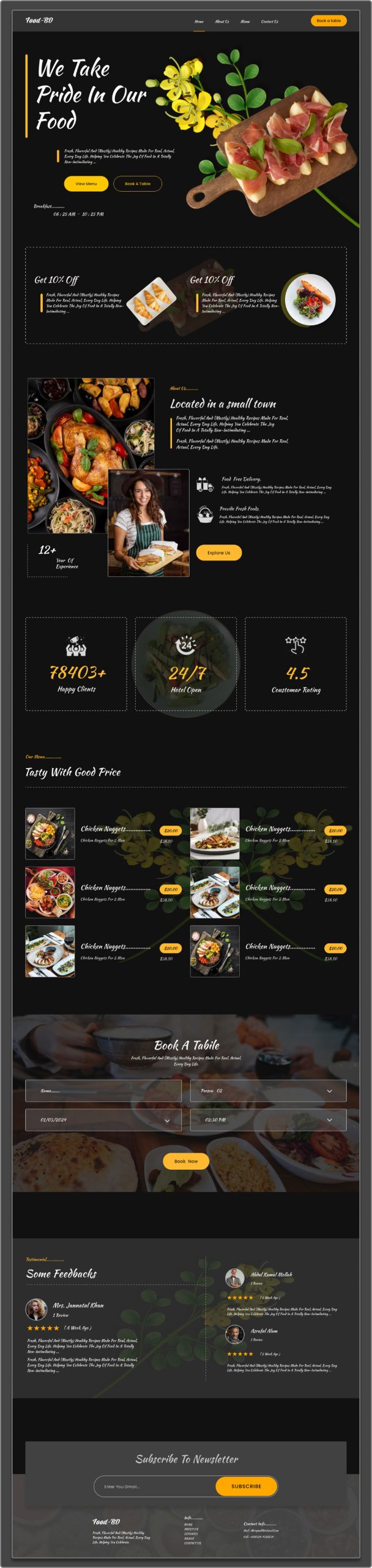Focus the Name field in booking form
This screenshot has height=1568, width=372.
103,1091
